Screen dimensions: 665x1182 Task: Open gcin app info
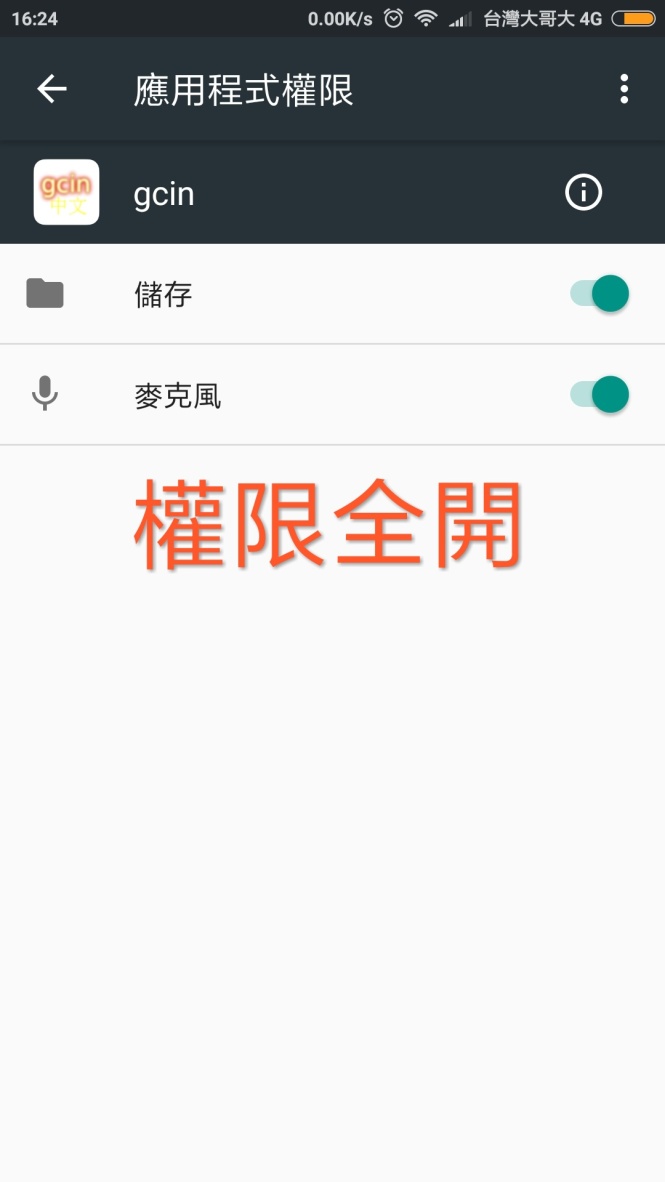tap(584, 192)
